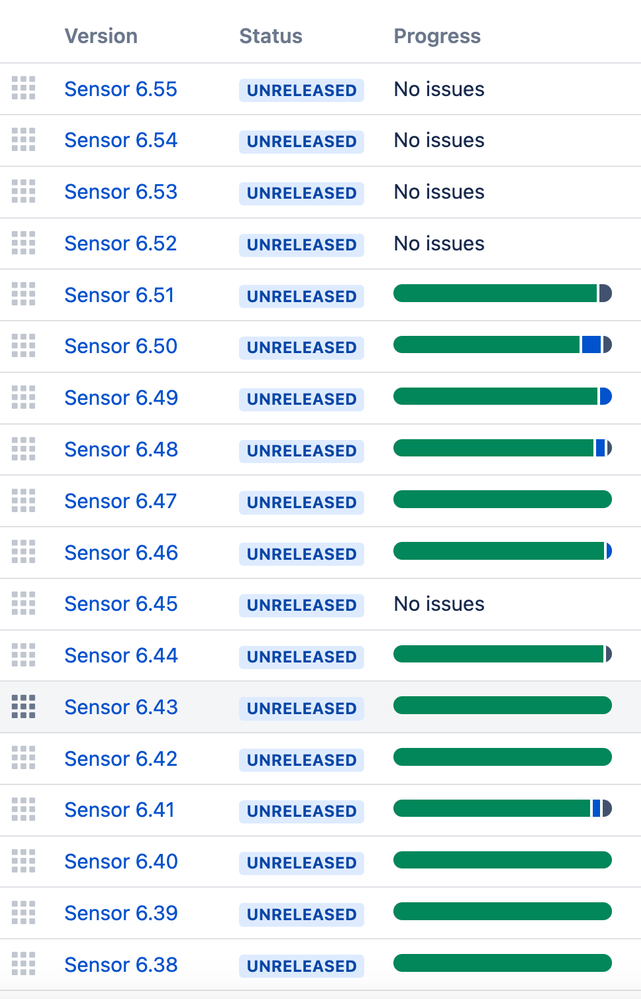Tap the Sensor 6.41 version link
The height and width of the screenshot is (999, 641).
tap(119, 810)
